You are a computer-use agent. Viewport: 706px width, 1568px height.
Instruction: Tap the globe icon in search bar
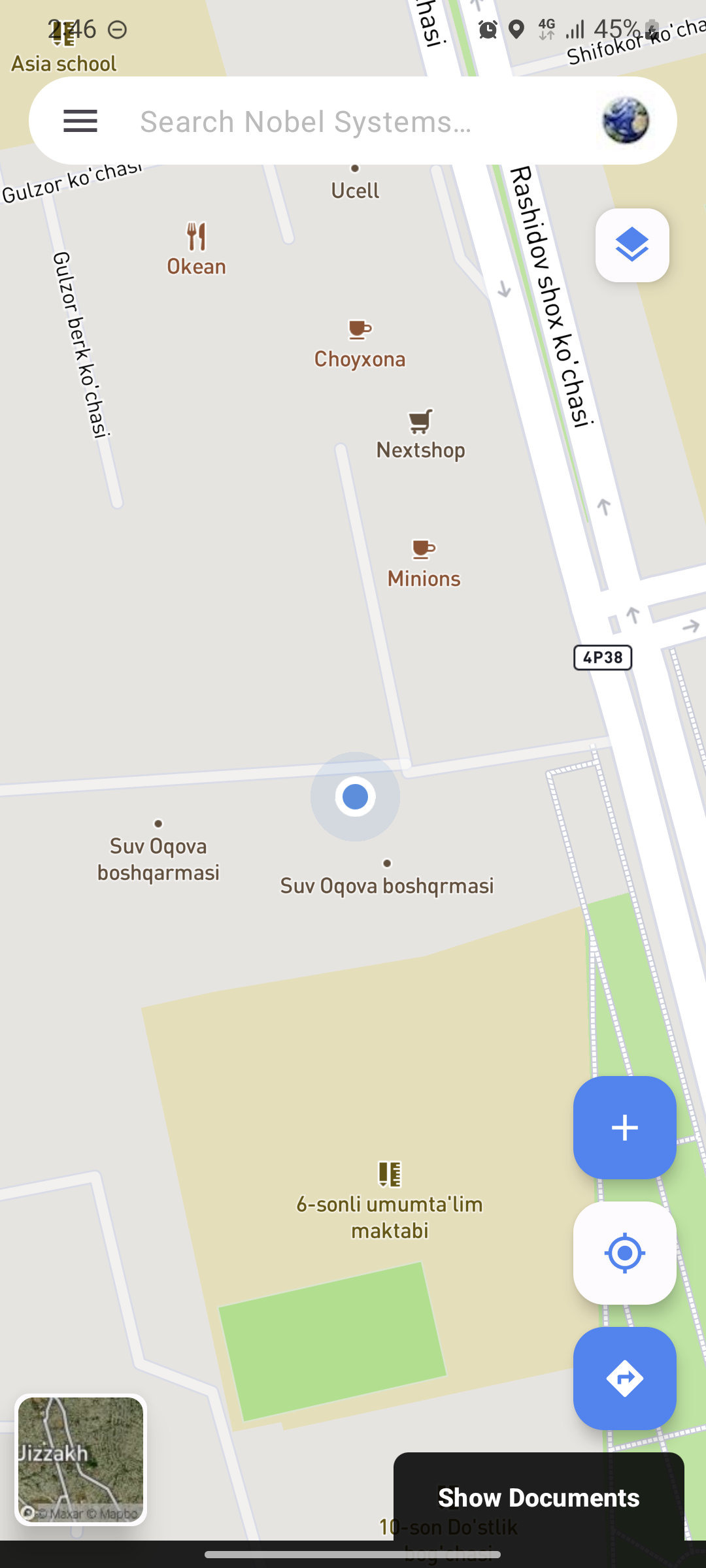626,121
